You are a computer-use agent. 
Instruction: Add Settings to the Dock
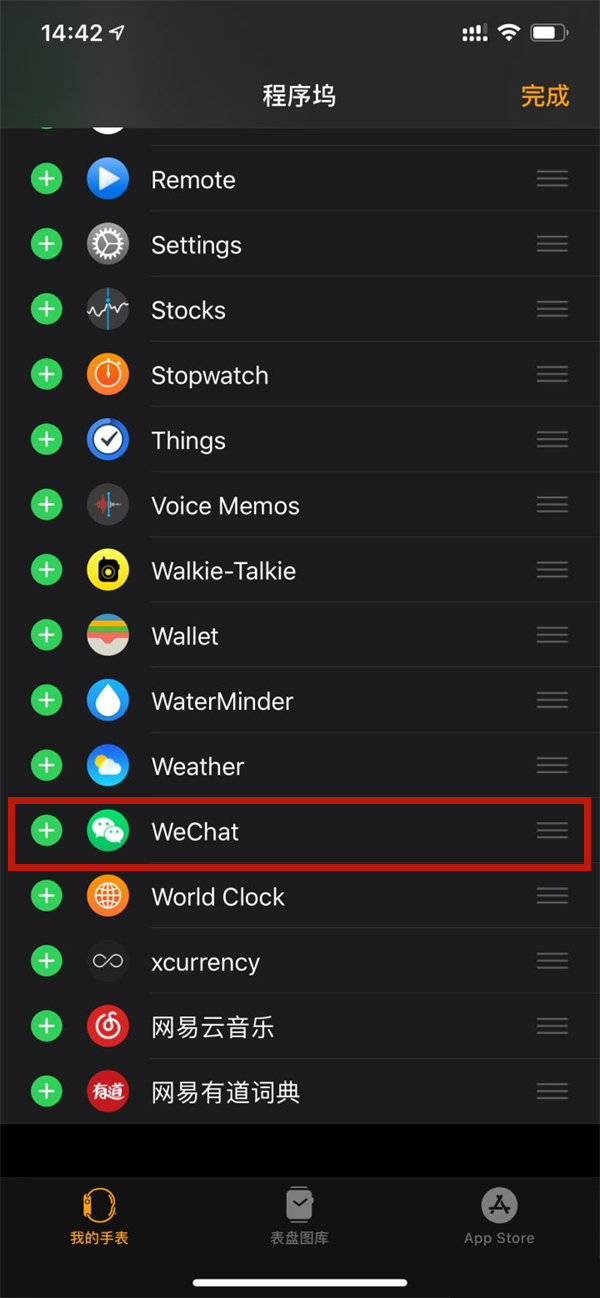pyautogui.click(x=46, y=245)
